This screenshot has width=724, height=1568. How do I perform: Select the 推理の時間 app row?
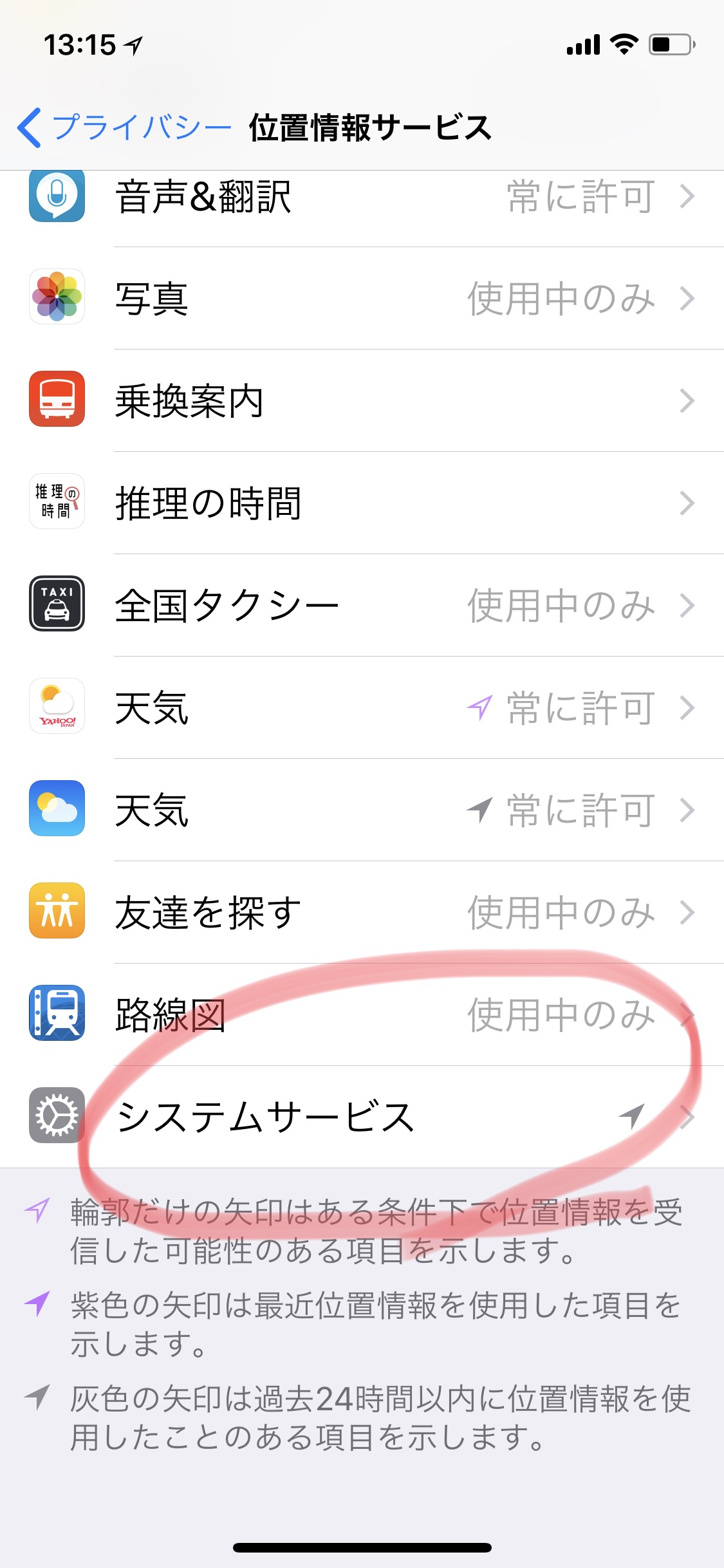(362, 503)
